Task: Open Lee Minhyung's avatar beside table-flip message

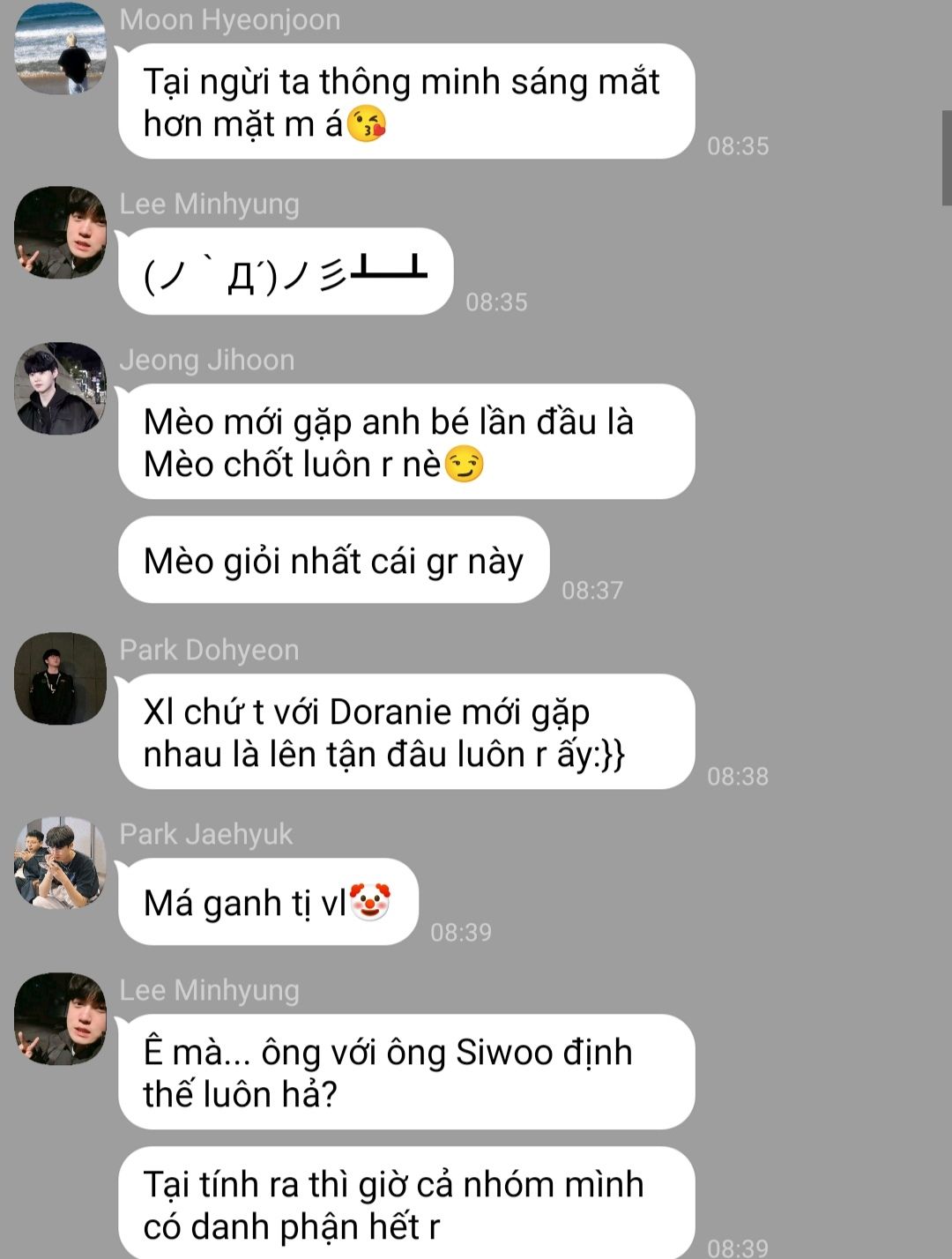Action: tap(60, 232)
